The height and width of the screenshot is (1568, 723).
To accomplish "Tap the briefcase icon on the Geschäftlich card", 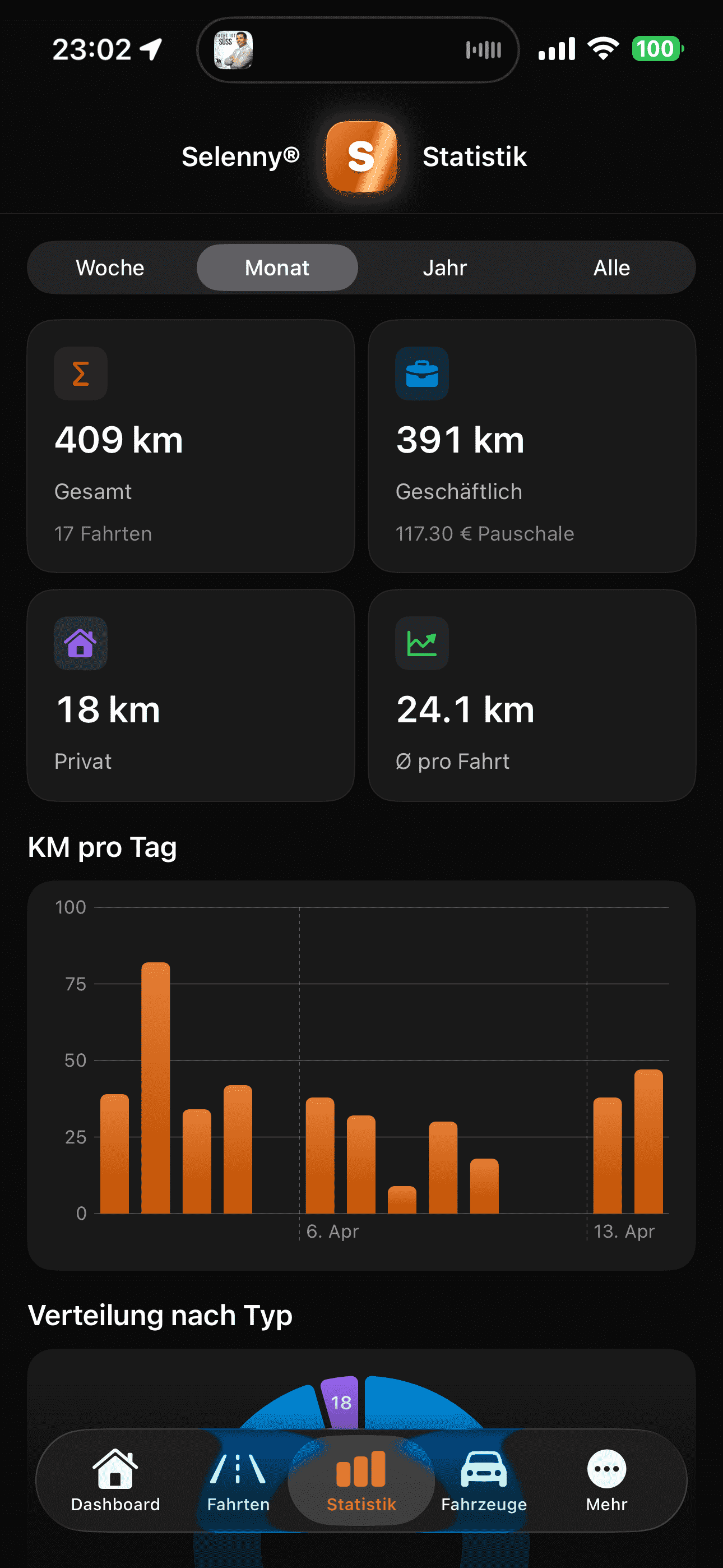I will click(421, 373).
